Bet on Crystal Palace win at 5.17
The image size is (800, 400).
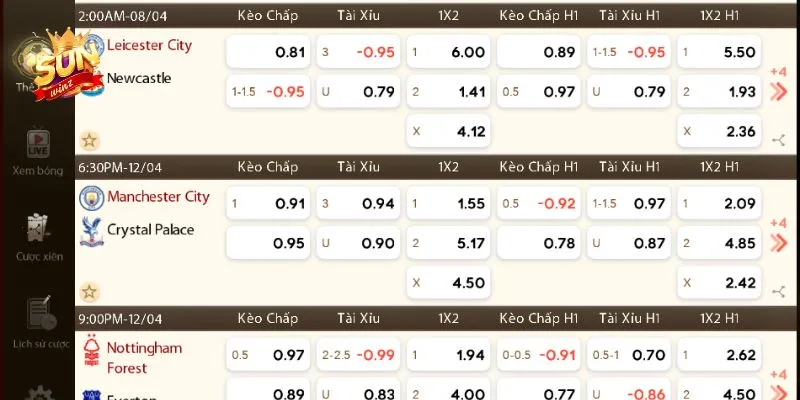[x=447, y=243]
